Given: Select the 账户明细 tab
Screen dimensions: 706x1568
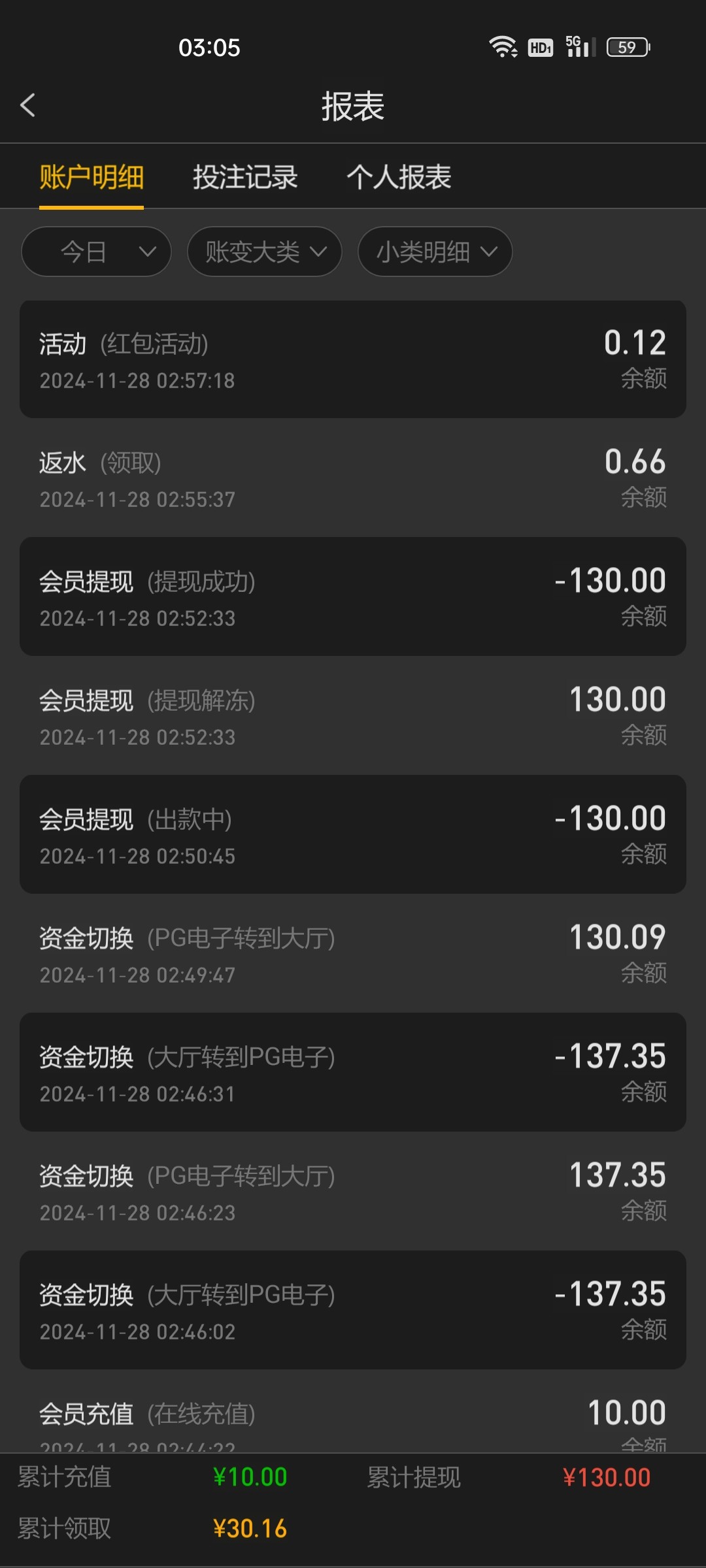Looking at the screenshot, I should point(92,177).
